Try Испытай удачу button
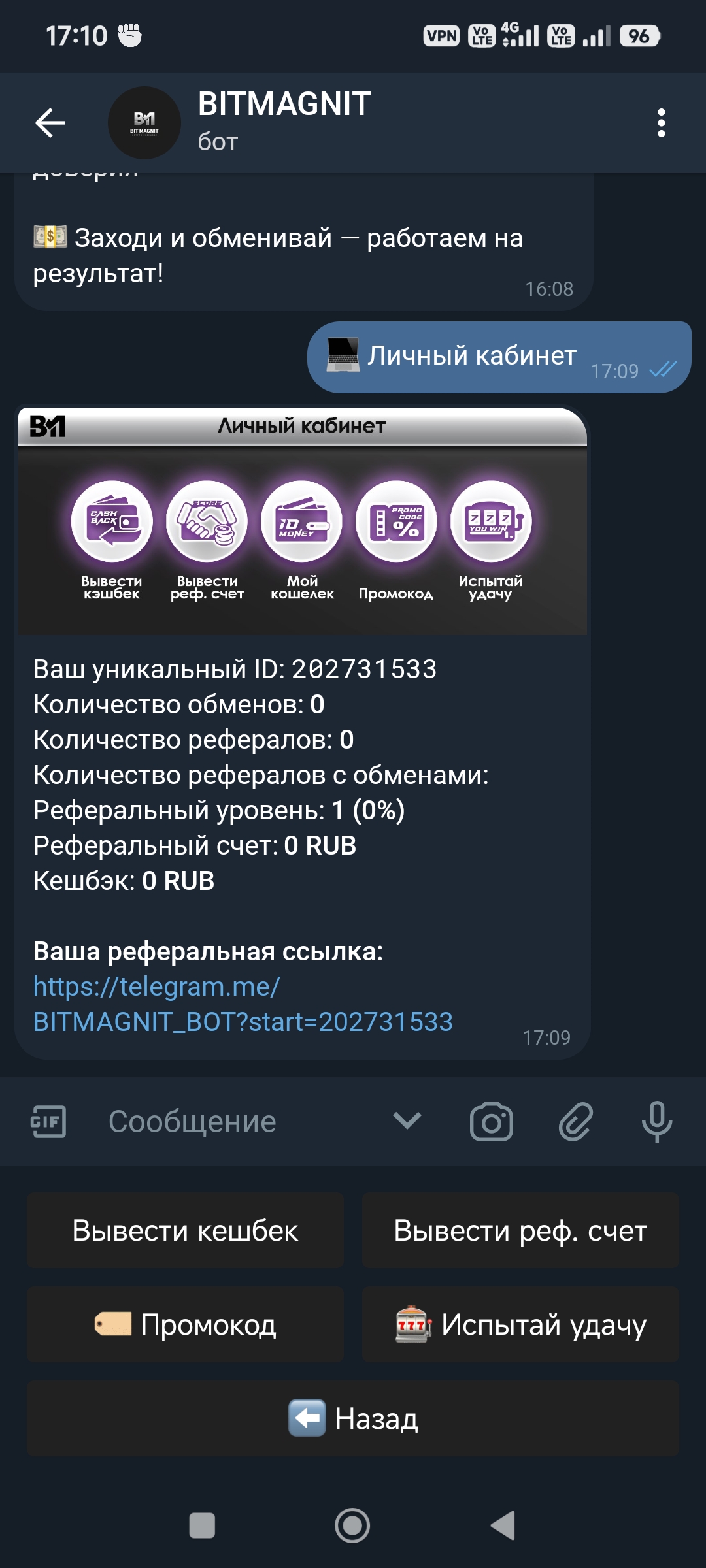Screen dimensions: 706x1568 click(x=520, y=1325)
